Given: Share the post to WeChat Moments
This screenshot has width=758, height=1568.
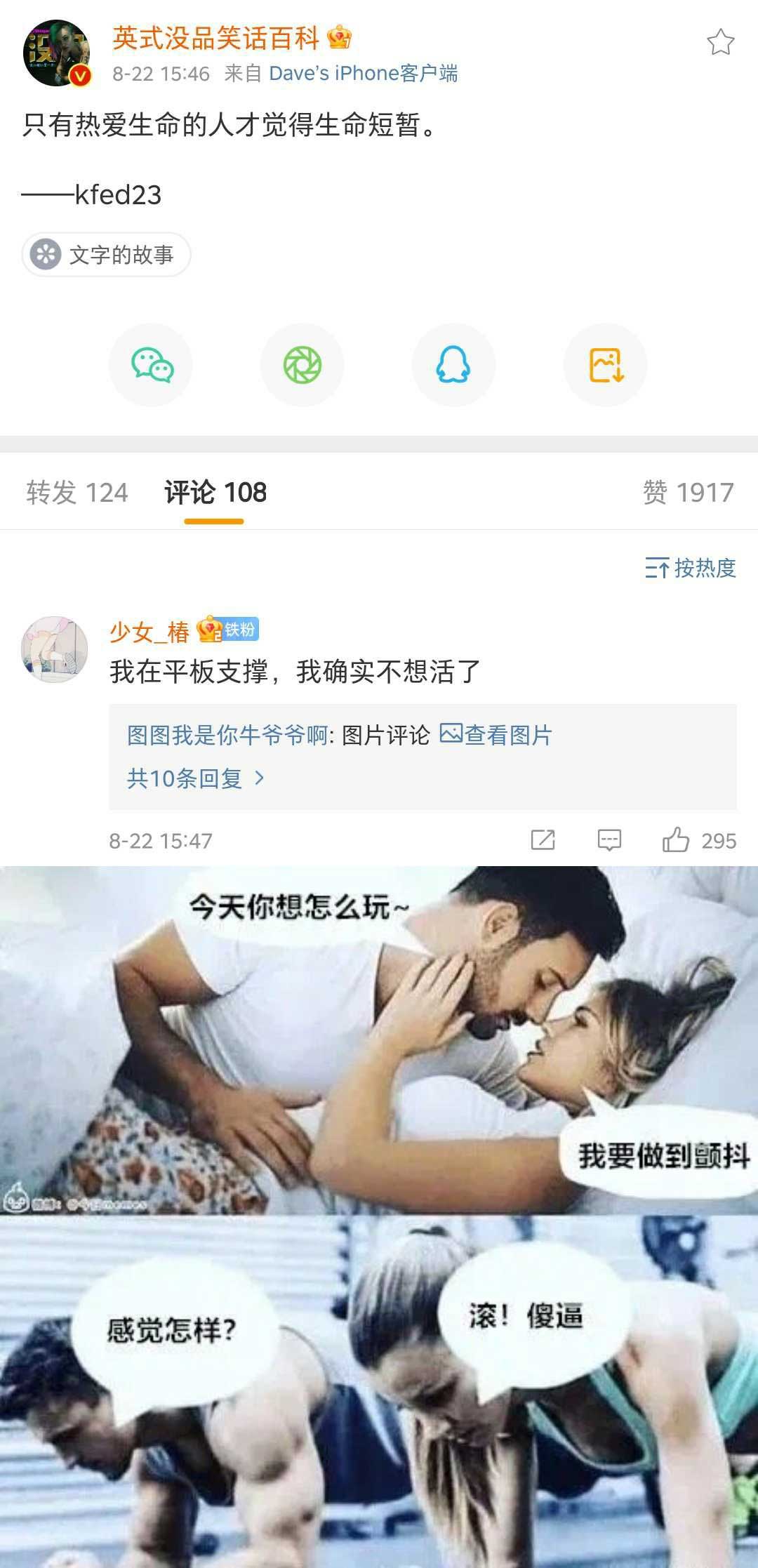Looking at the screenshot, I should [x=302, y=365].
